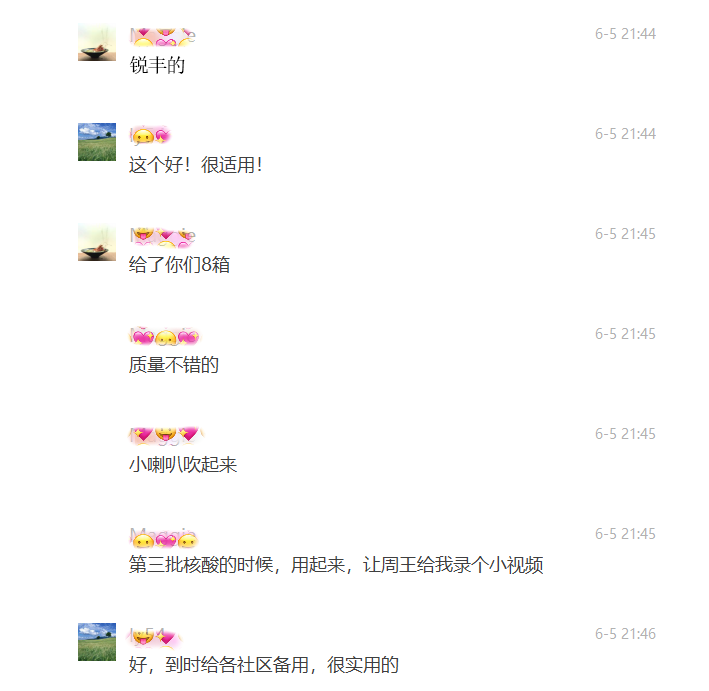Open the avatar beside 好，到时给各社区备用
709x691 pixels.
[x=97, y=642]
